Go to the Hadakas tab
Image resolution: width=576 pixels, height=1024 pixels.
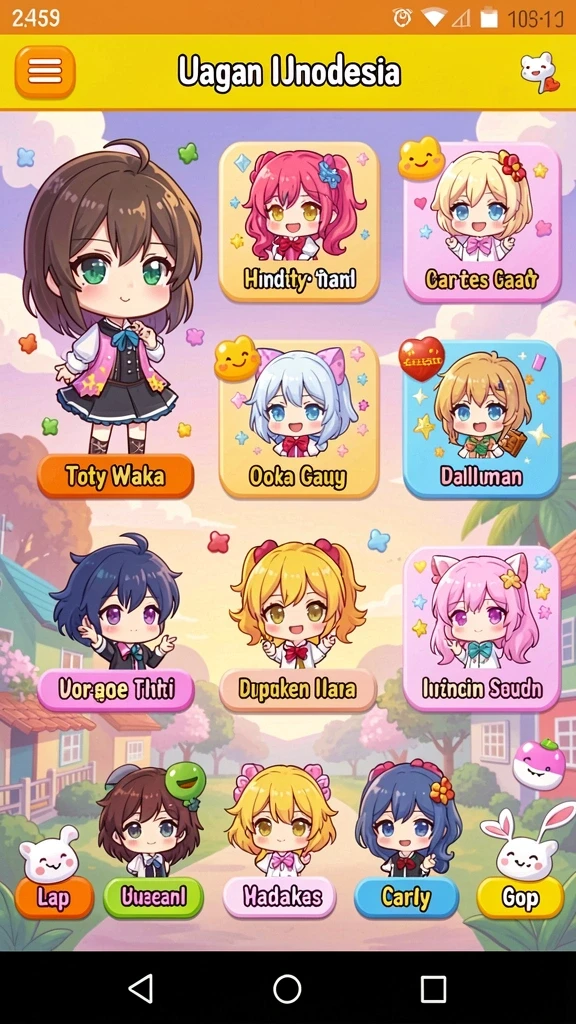[x=280, y=898]
